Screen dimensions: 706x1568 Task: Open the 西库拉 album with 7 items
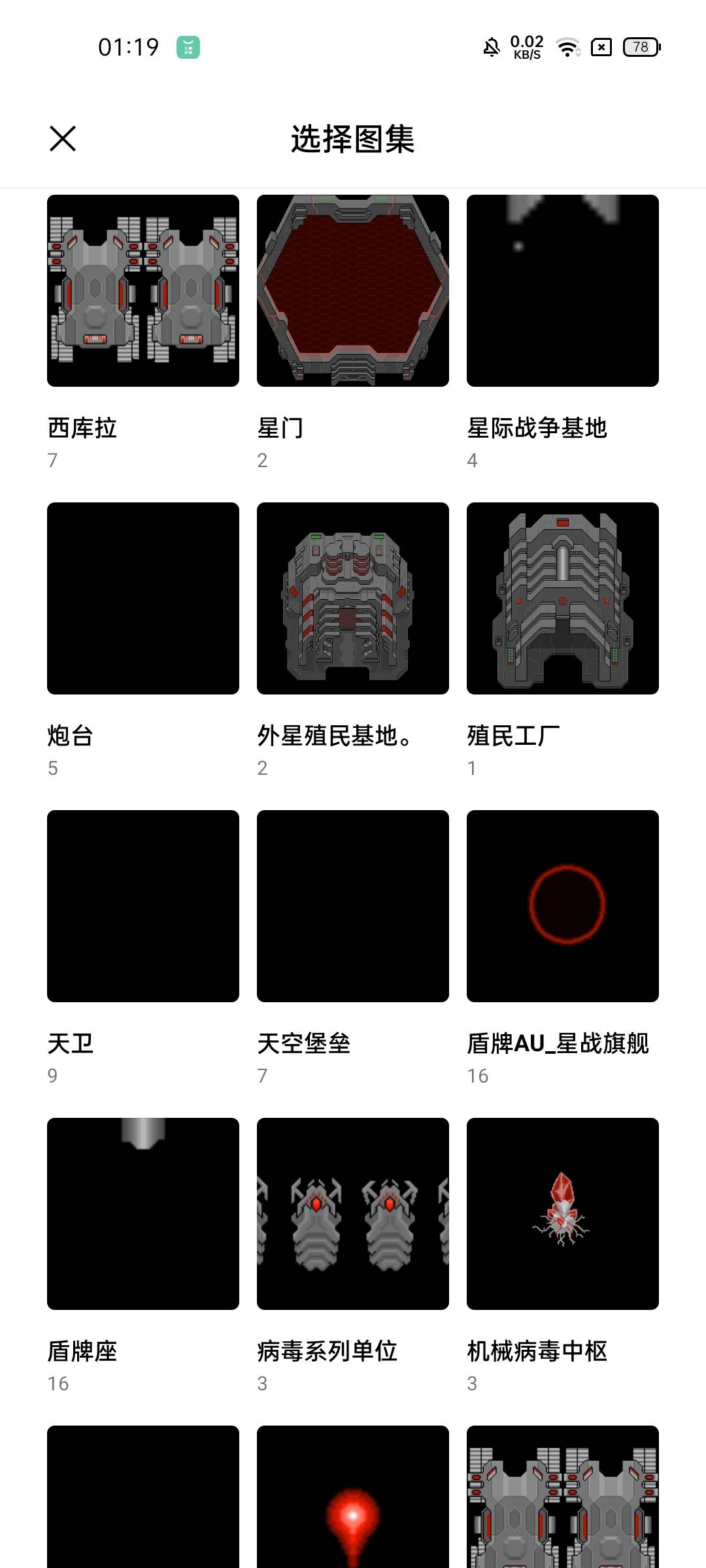click(143, 291)
